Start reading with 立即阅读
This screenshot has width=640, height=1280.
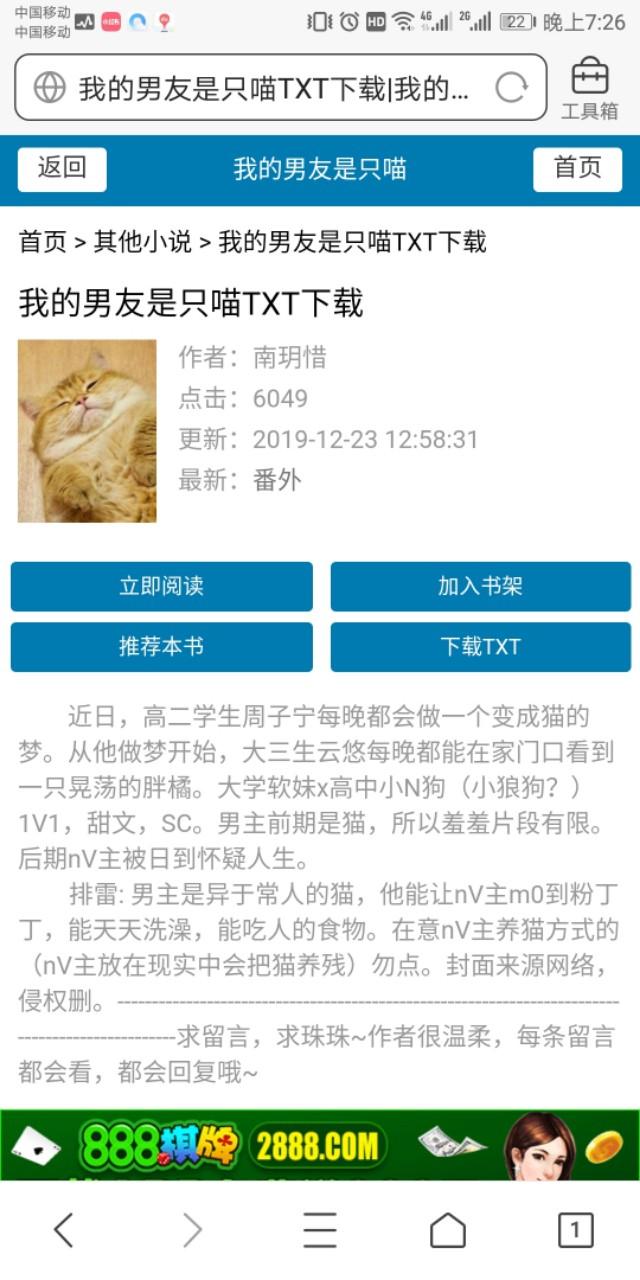(161, 586)
